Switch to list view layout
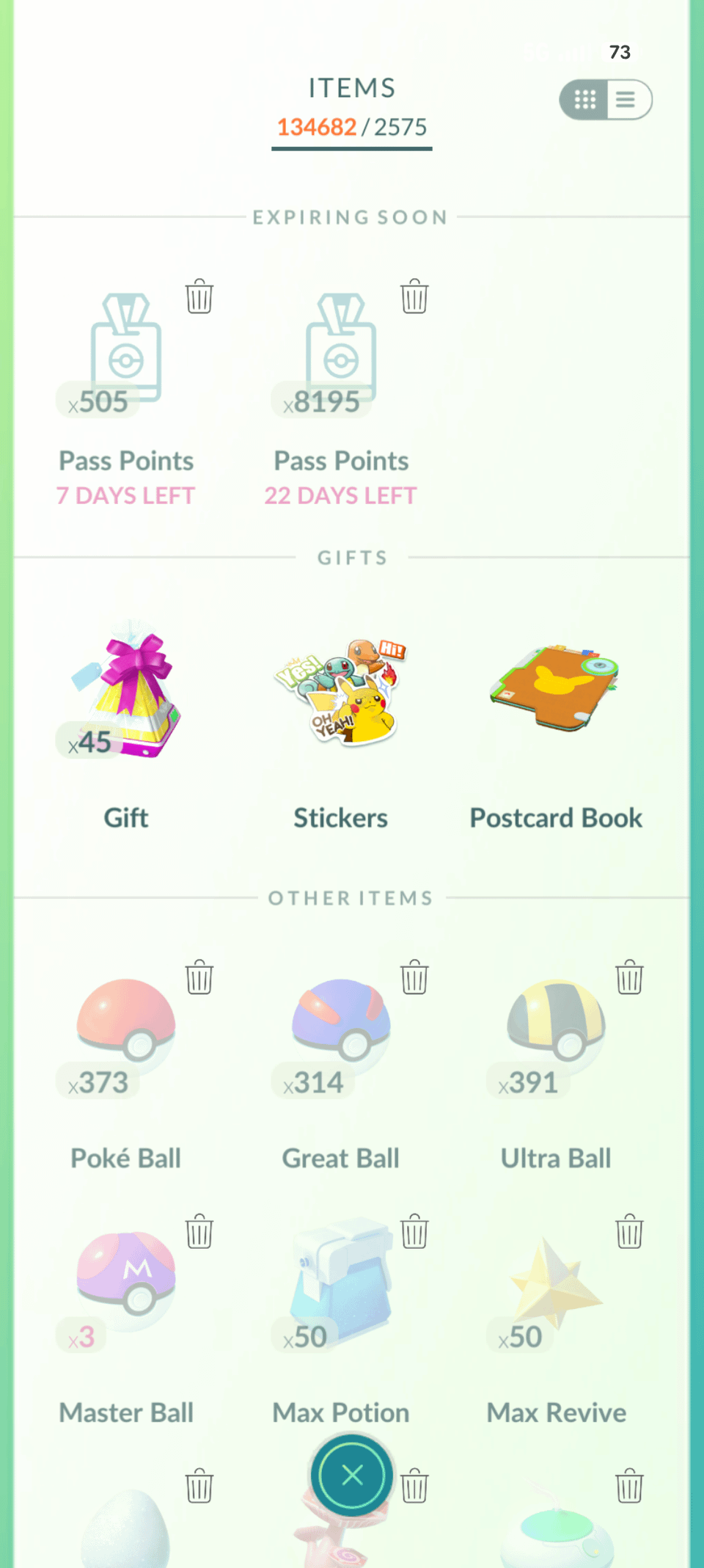The height and width of the screenshot is (1568, 704). click(x=626, y=100)
